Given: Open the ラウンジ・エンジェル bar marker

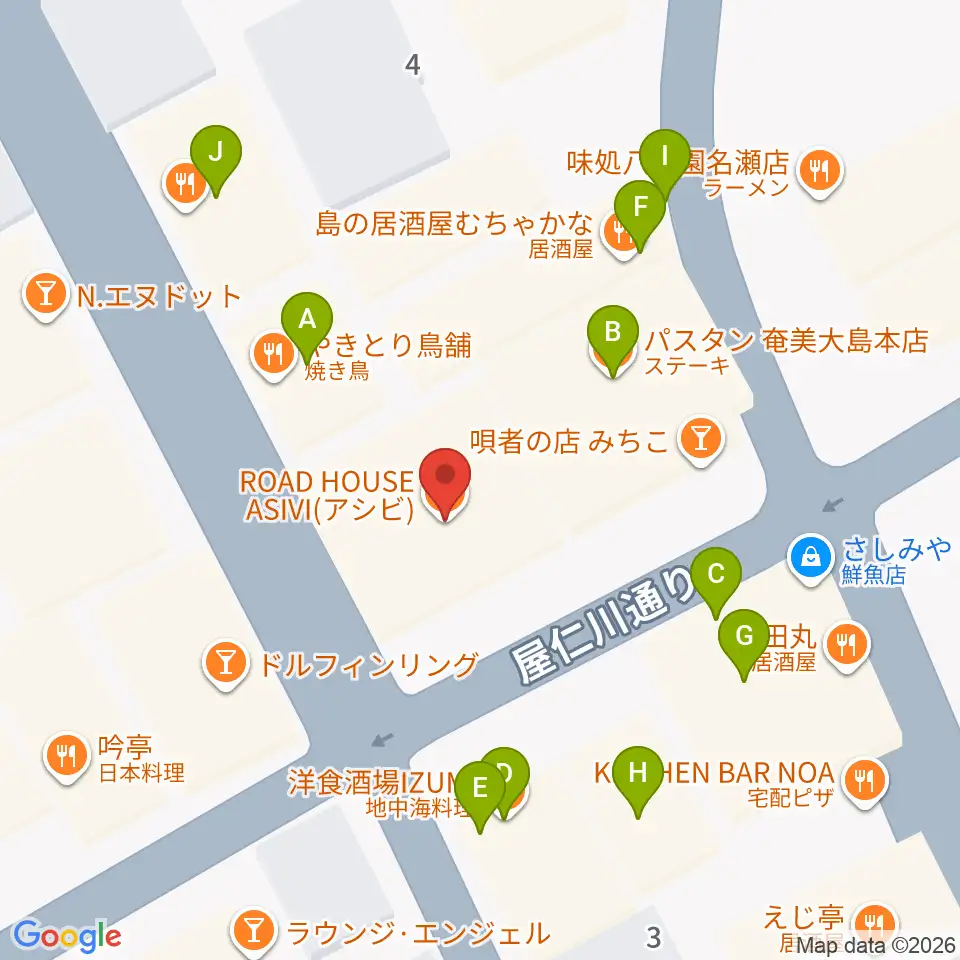Looking at the screenshot, I should click(x=253, y=931).
